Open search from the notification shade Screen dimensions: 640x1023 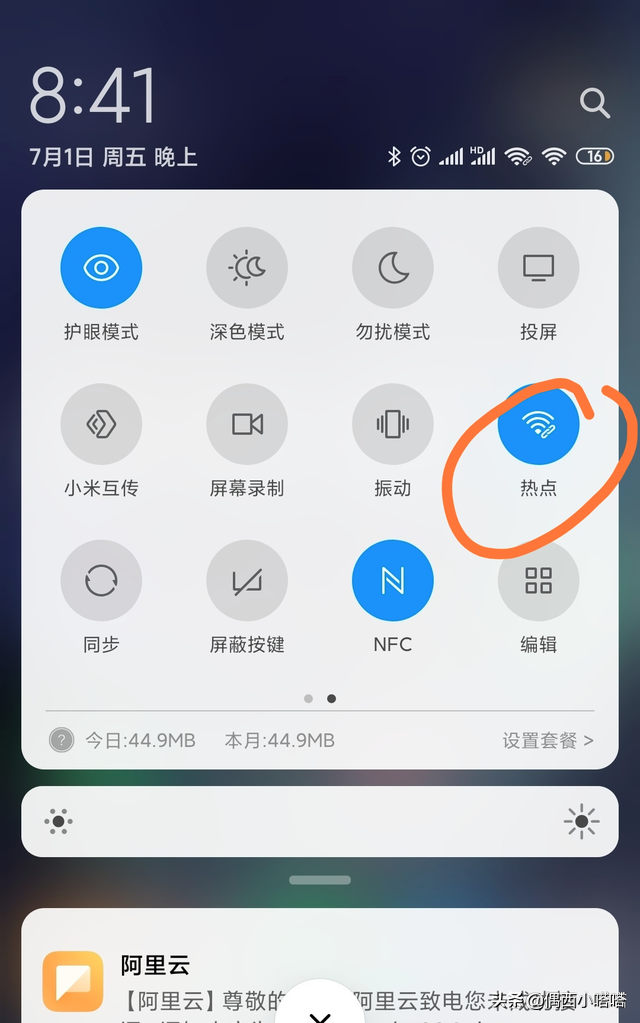tap(594, 101)
